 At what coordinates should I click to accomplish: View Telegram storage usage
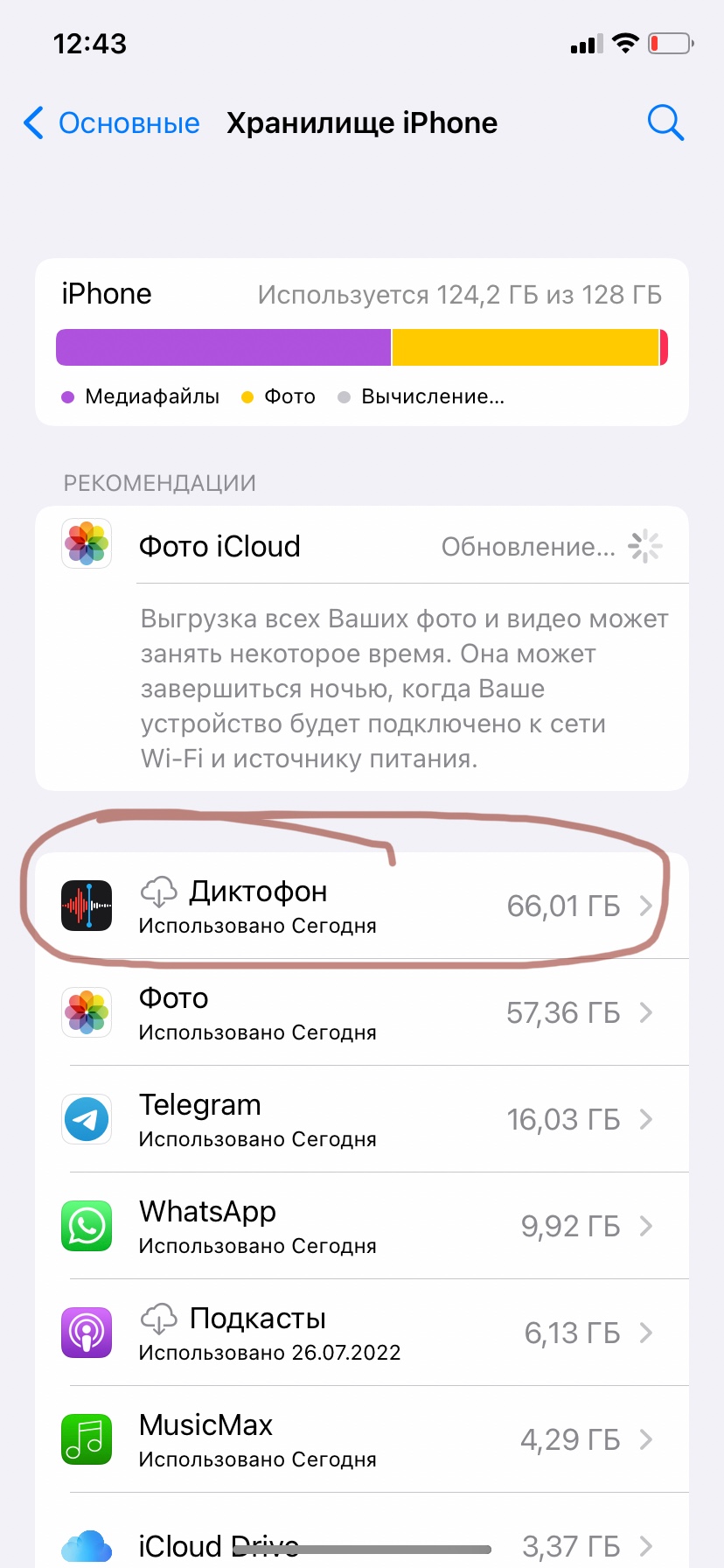click(x=362, y=1119)
